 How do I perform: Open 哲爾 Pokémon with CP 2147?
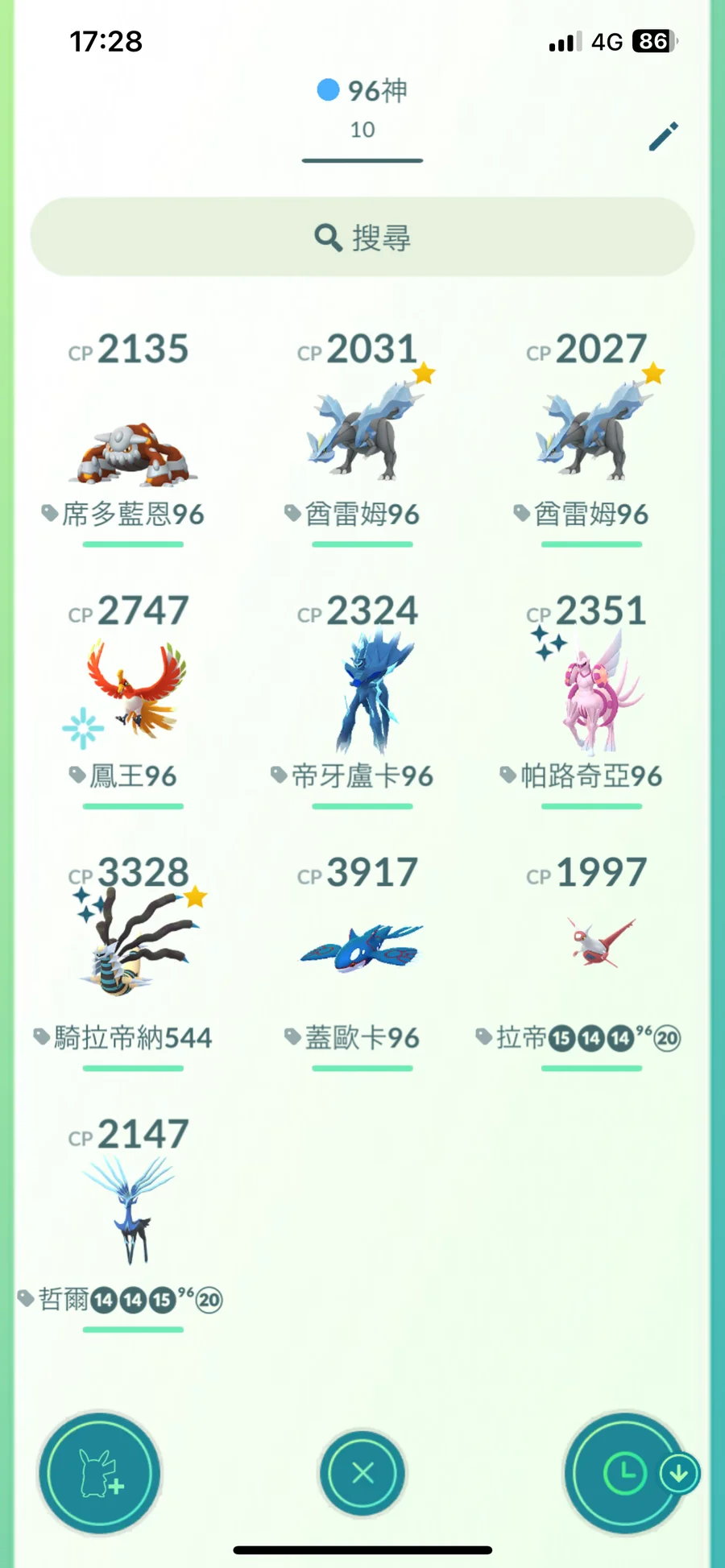(x=133, y=1208)
